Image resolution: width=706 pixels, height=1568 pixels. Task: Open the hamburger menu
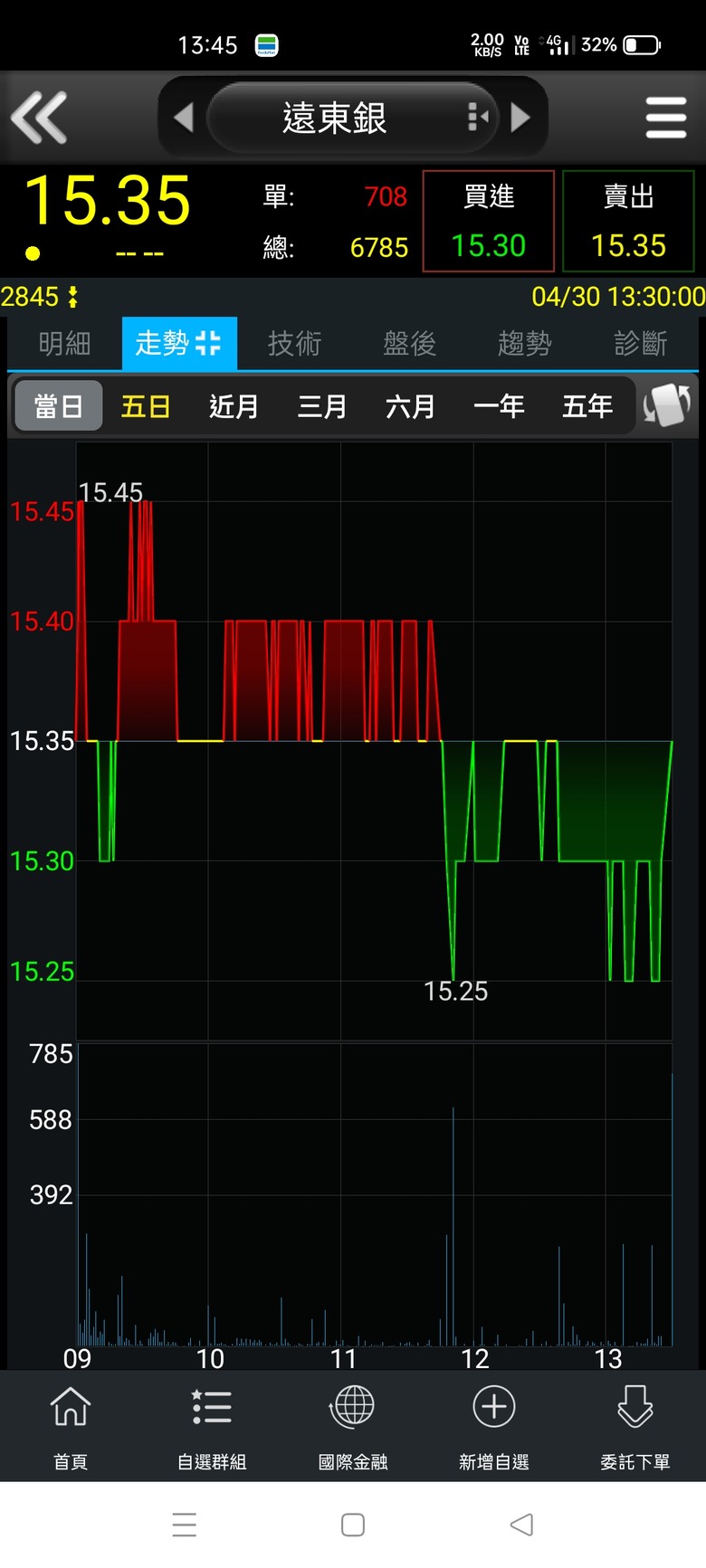click(x=666, y=118)
